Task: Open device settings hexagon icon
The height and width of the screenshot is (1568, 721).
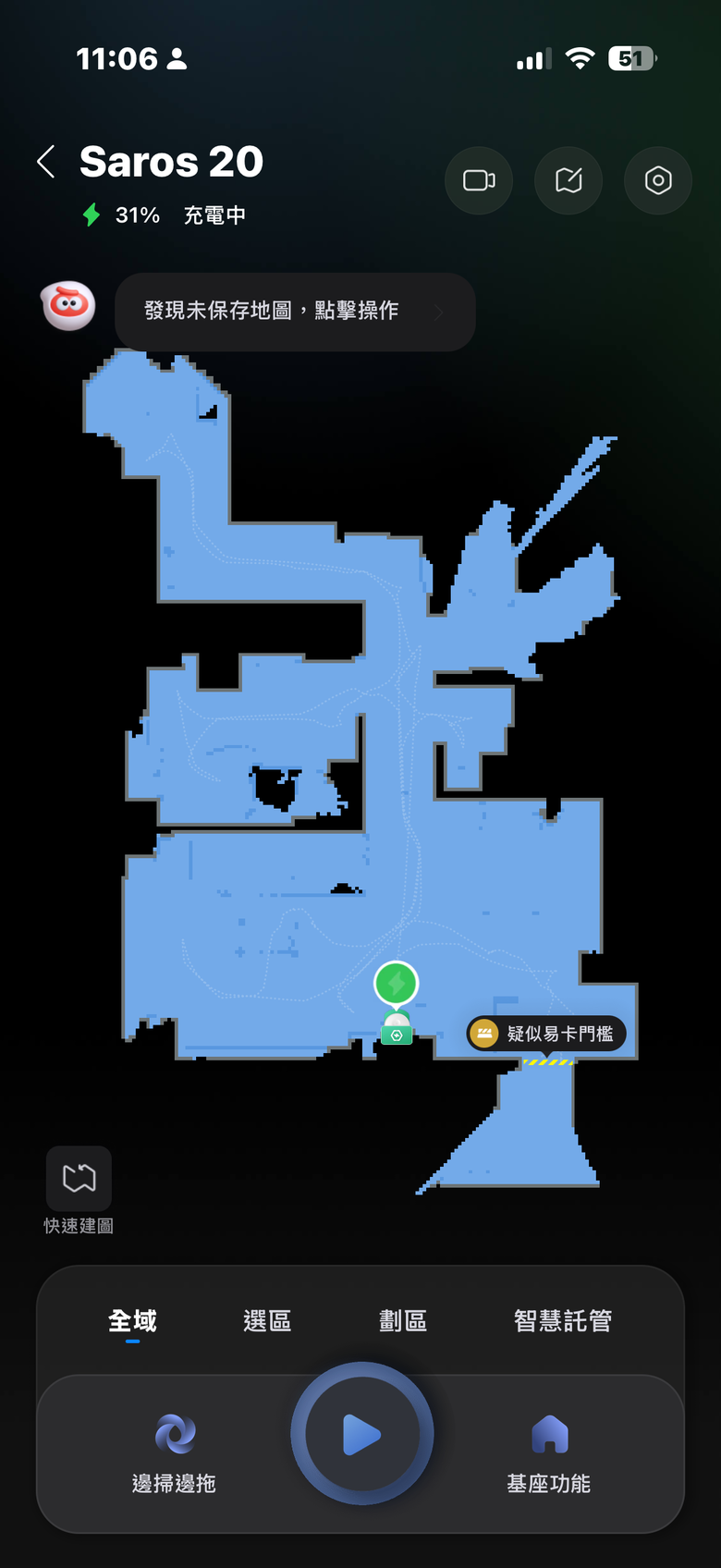Action: 657,180
